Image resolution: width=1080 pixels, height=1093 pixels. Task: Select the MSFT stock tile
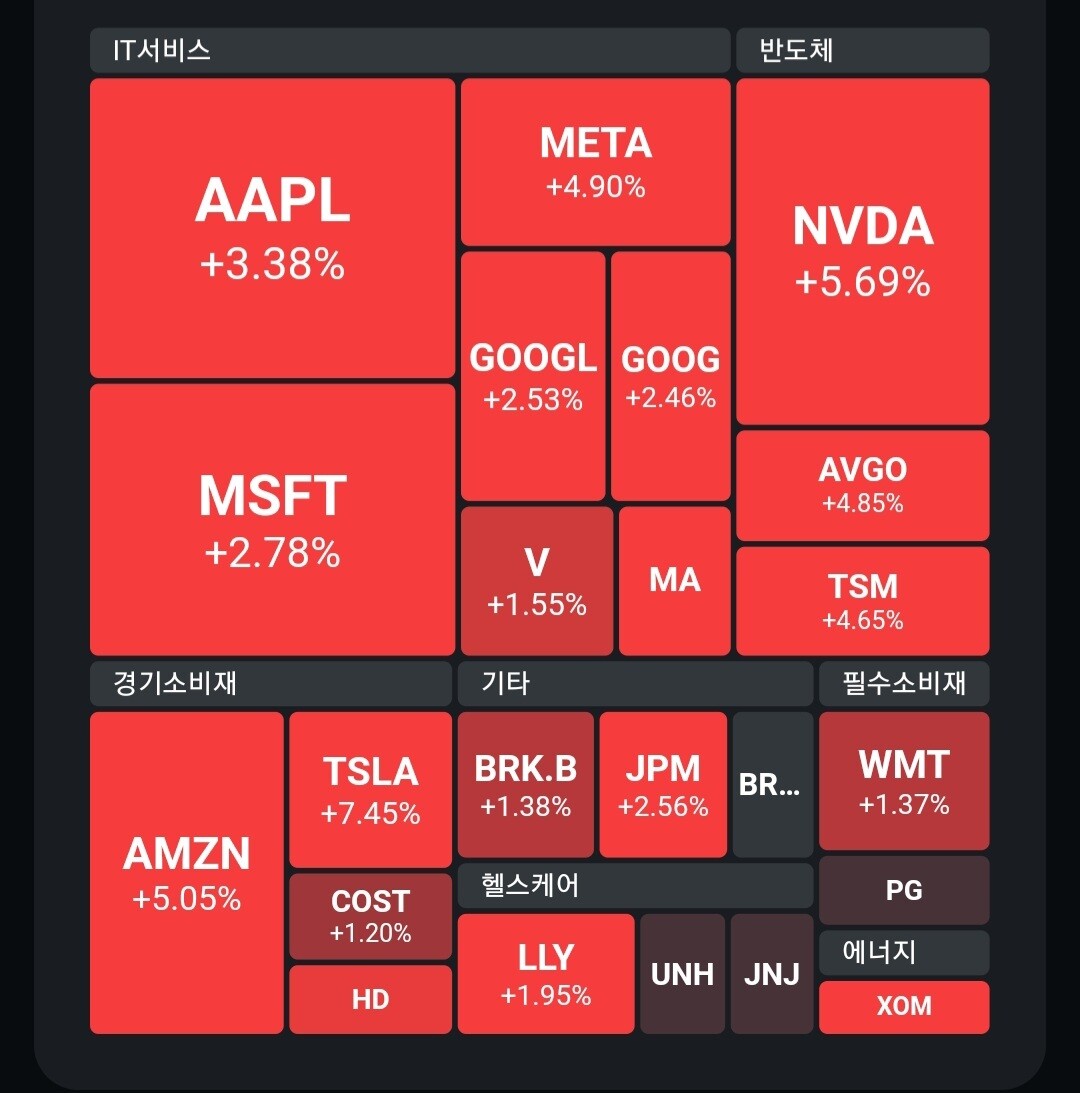272,519
